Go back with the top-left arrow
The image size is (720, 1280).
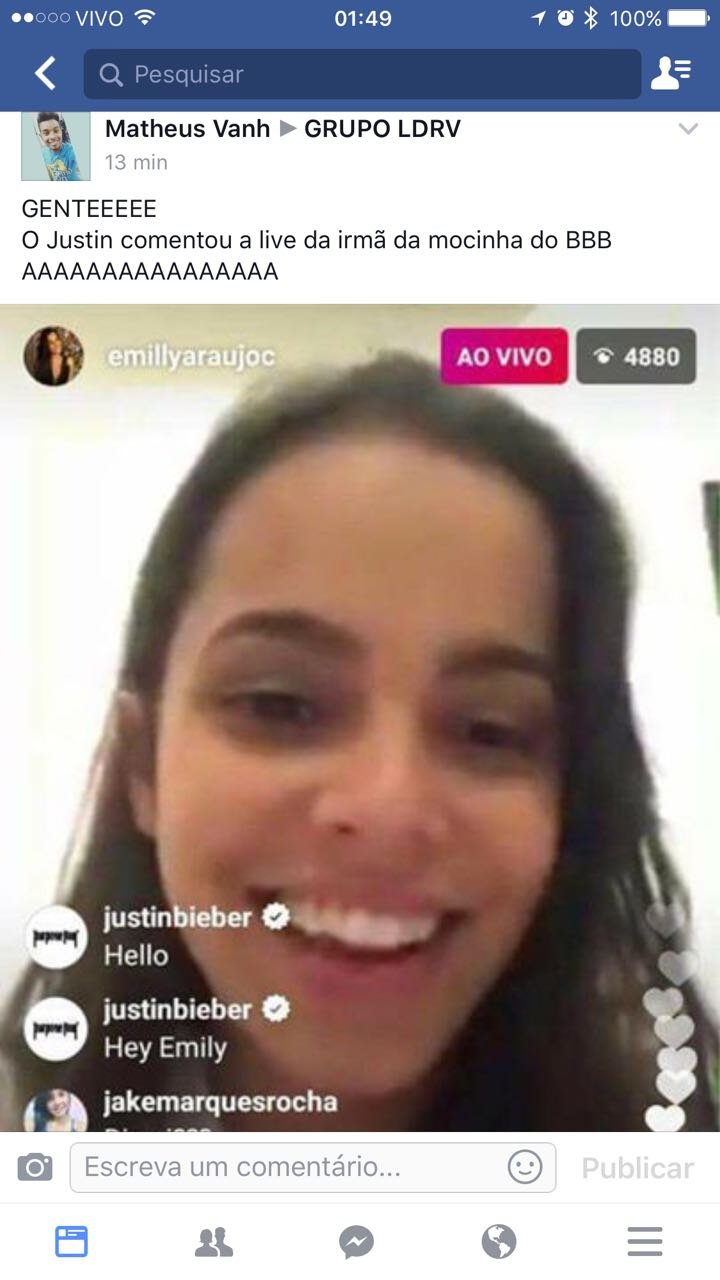coord(44,74)
